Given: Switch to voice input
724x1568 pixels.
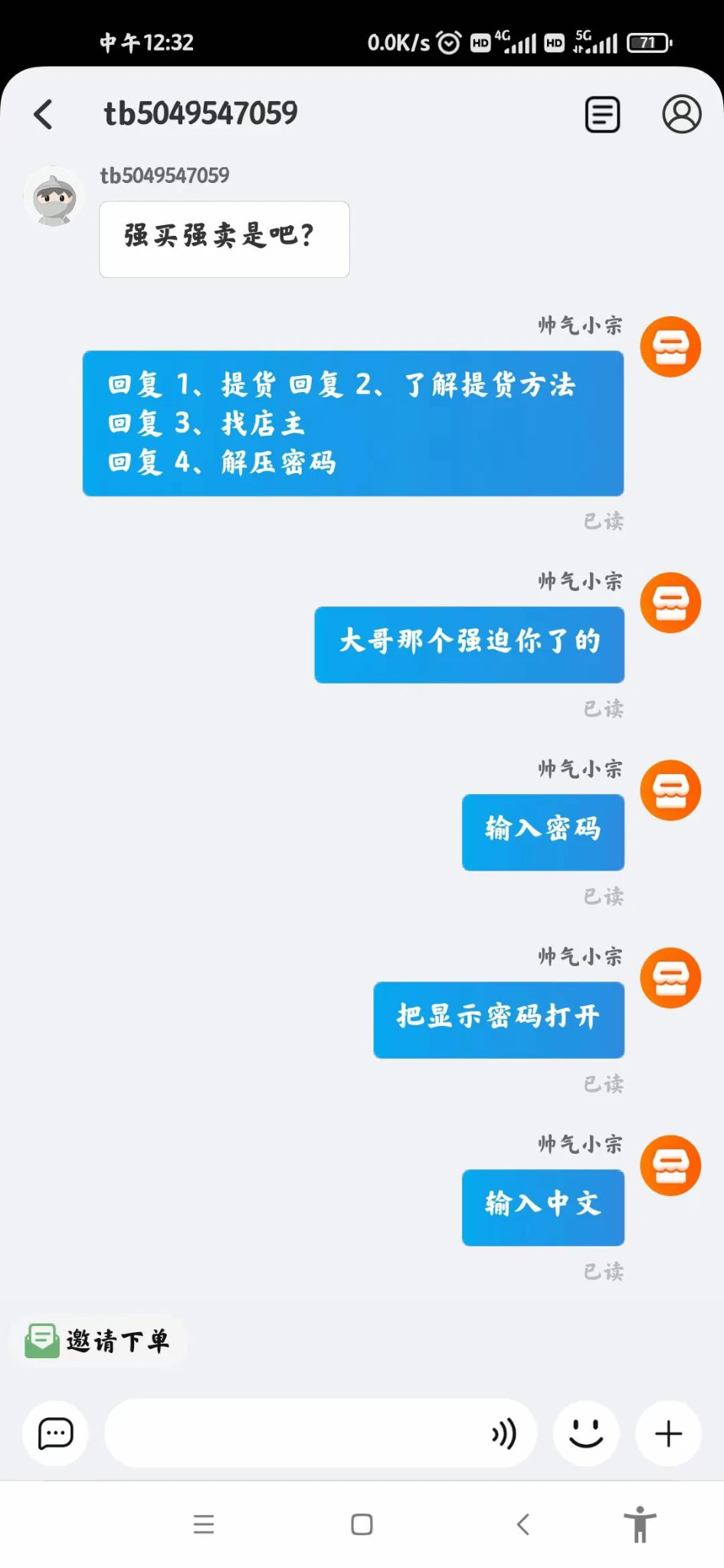Looking at the screenshot, I should (x=504, y=1433).
